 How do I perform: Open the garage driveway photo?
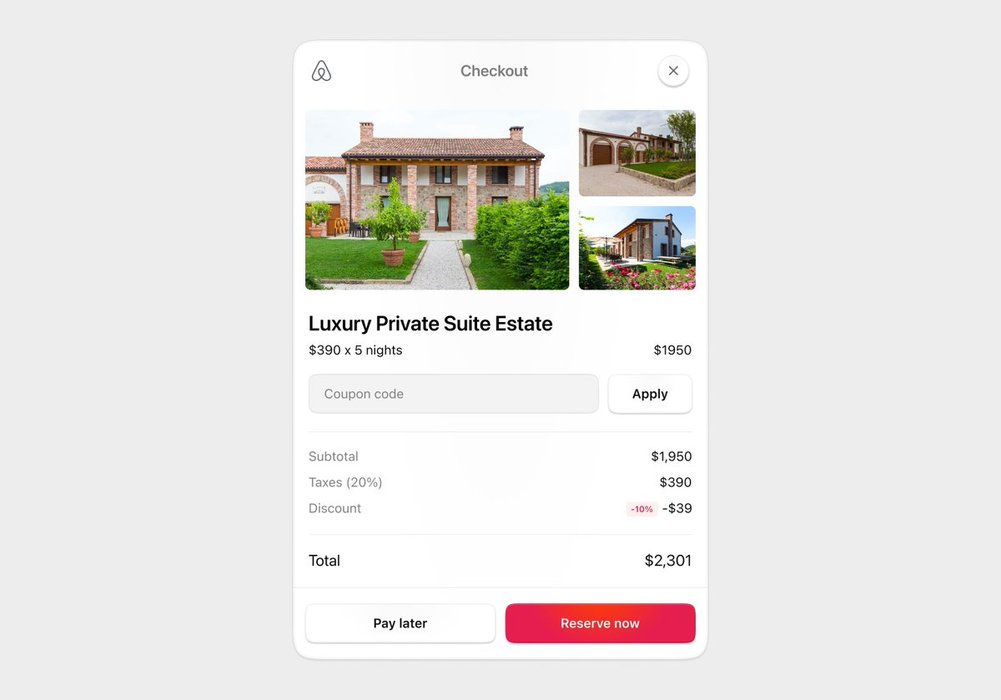(x=637, y=153)
